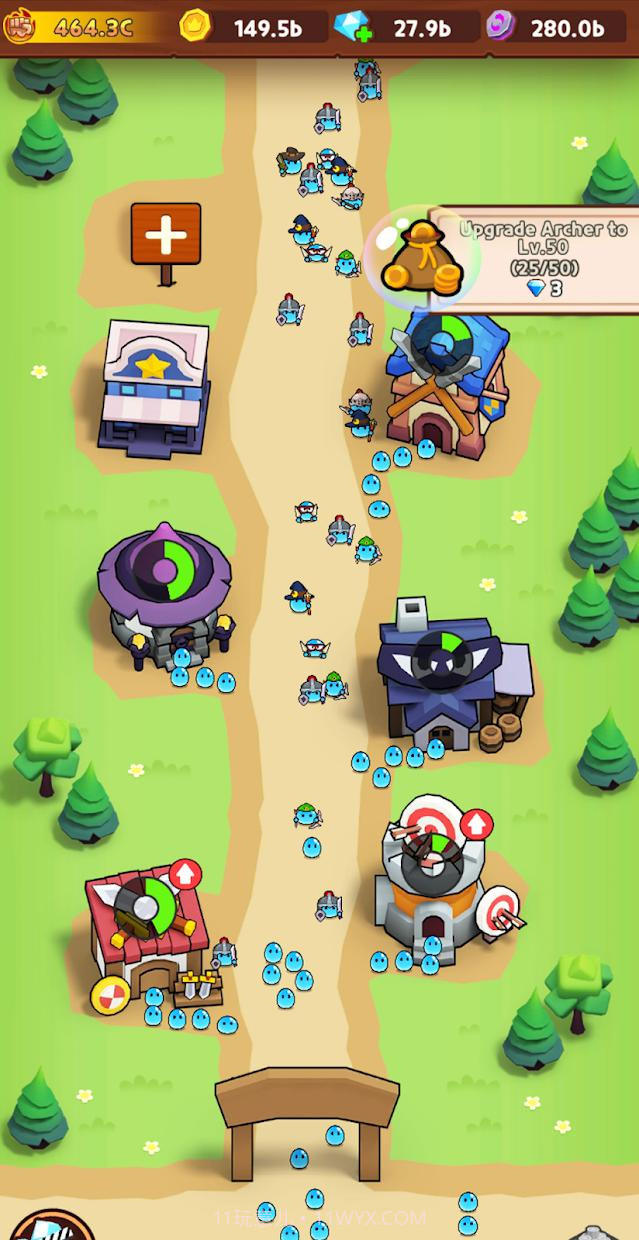This screenshot has width=639, height=1240.
Task: Tap the upgrade arrow on the red-roofed building
Action: click(185, 873)
